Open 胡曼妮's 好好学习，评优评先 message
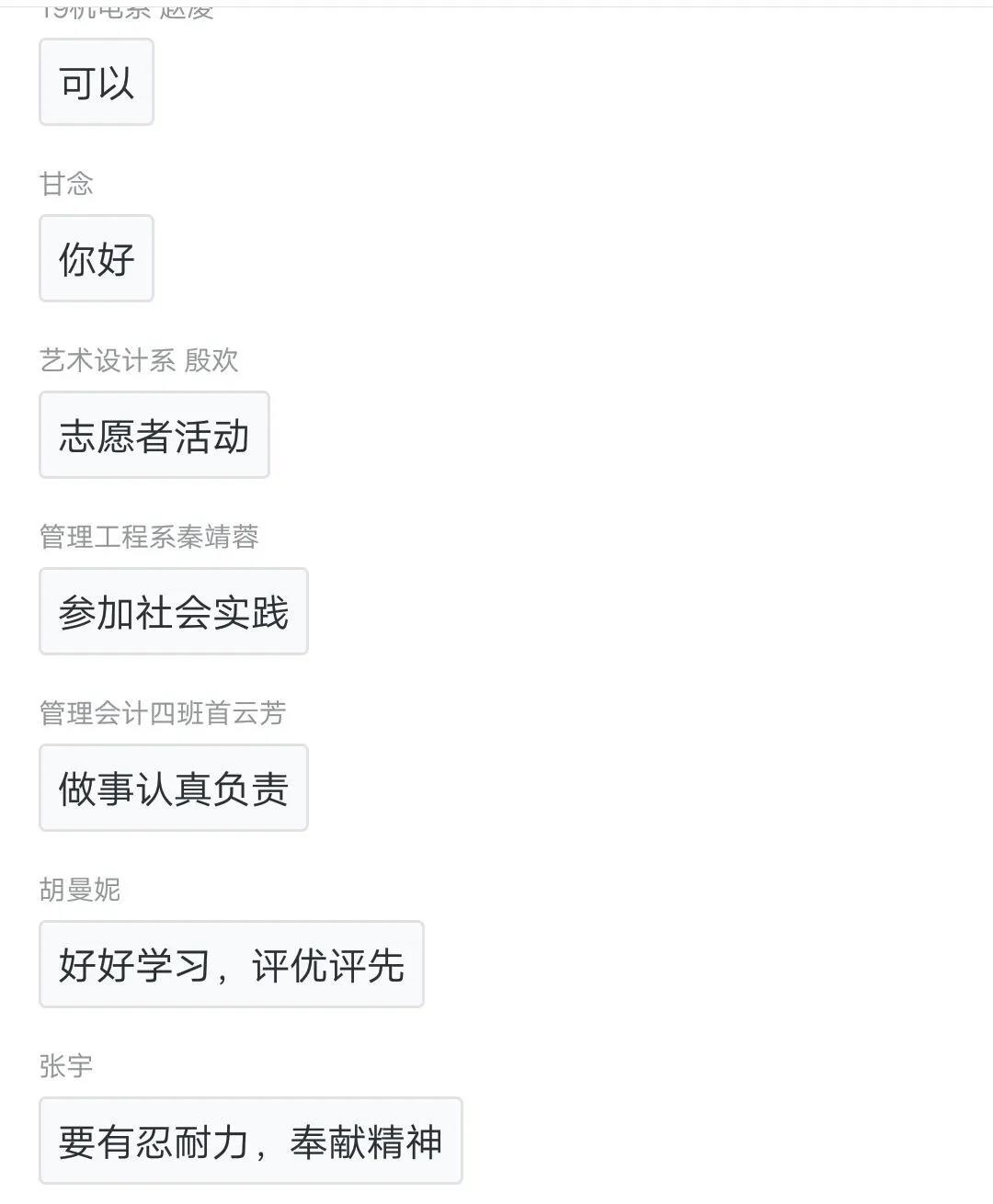993x1204 pixels. tap(232, 964)
